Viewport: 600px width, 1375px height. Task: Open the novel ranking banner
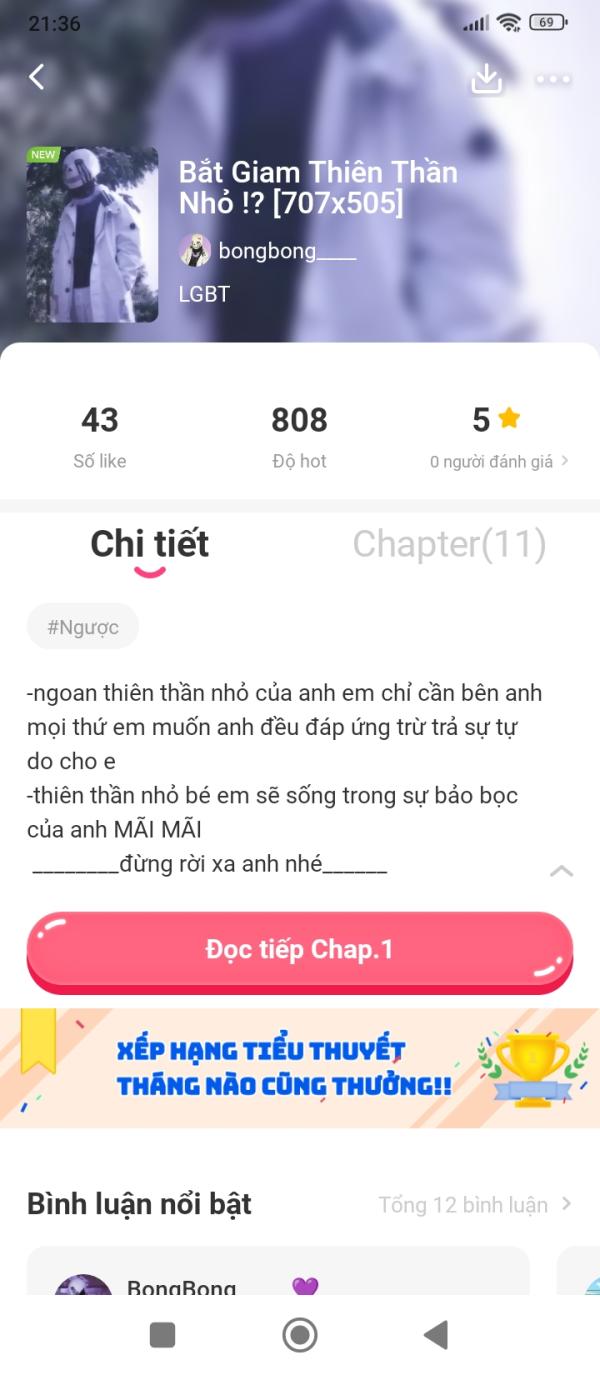click(x=299, y=1067)
